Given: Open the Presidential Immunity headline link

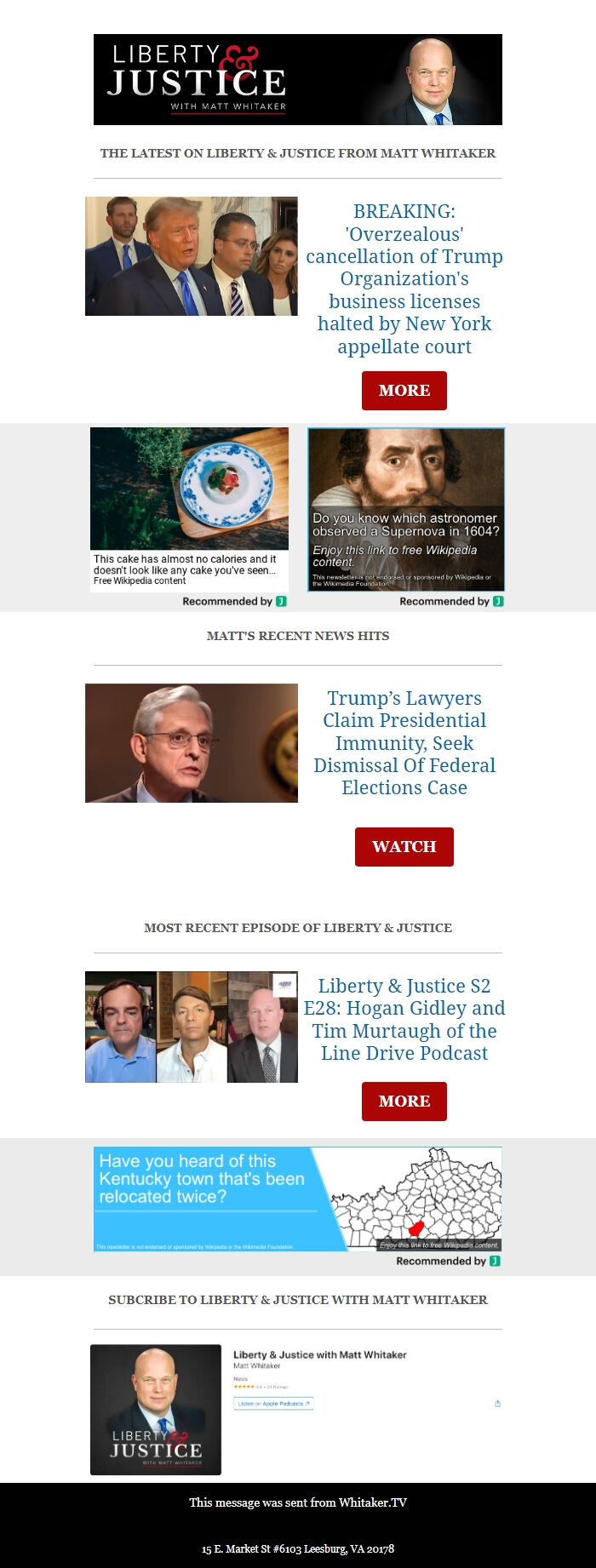Looking at the screenshot, I should 404,742.
